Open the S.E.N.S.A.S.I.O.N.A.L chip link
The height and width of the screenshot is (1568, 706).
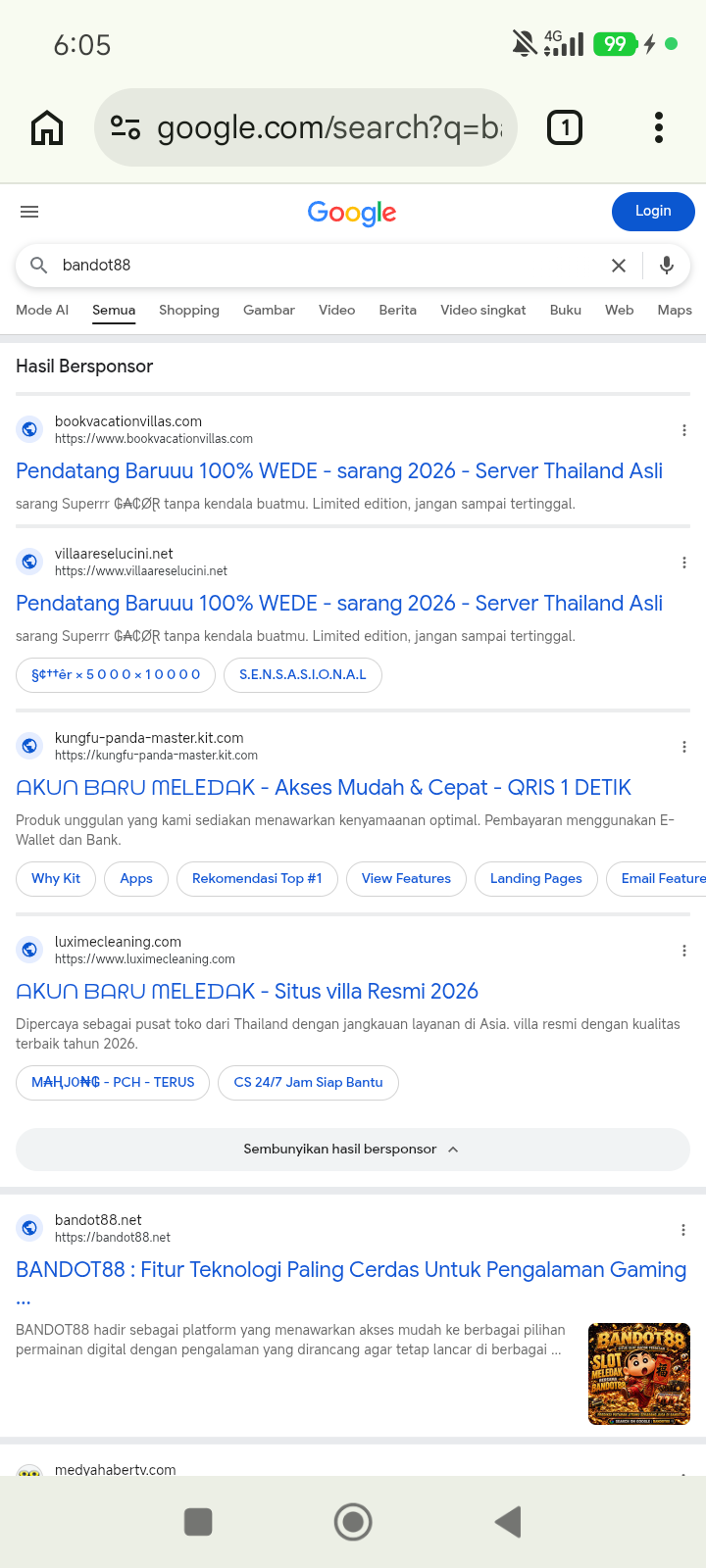click(303, 675)
